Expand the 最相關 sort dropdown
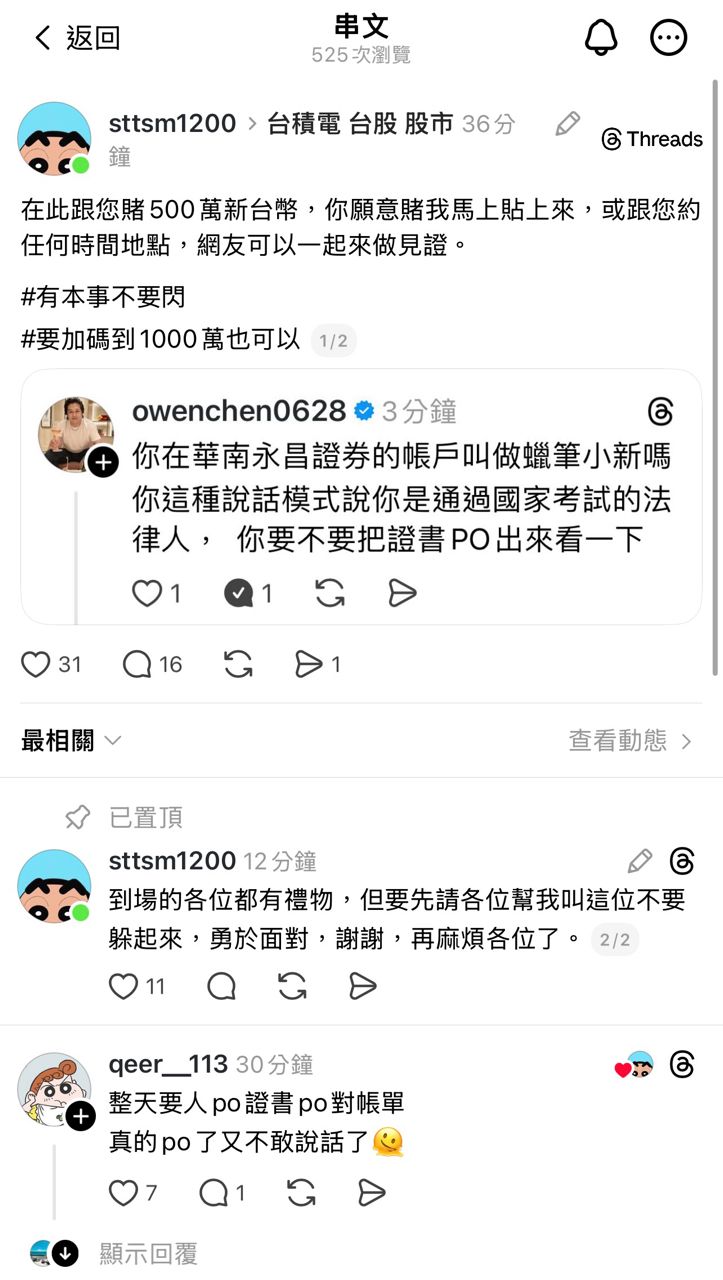Screen dimensions: 723x1280 tap(71, 741)
